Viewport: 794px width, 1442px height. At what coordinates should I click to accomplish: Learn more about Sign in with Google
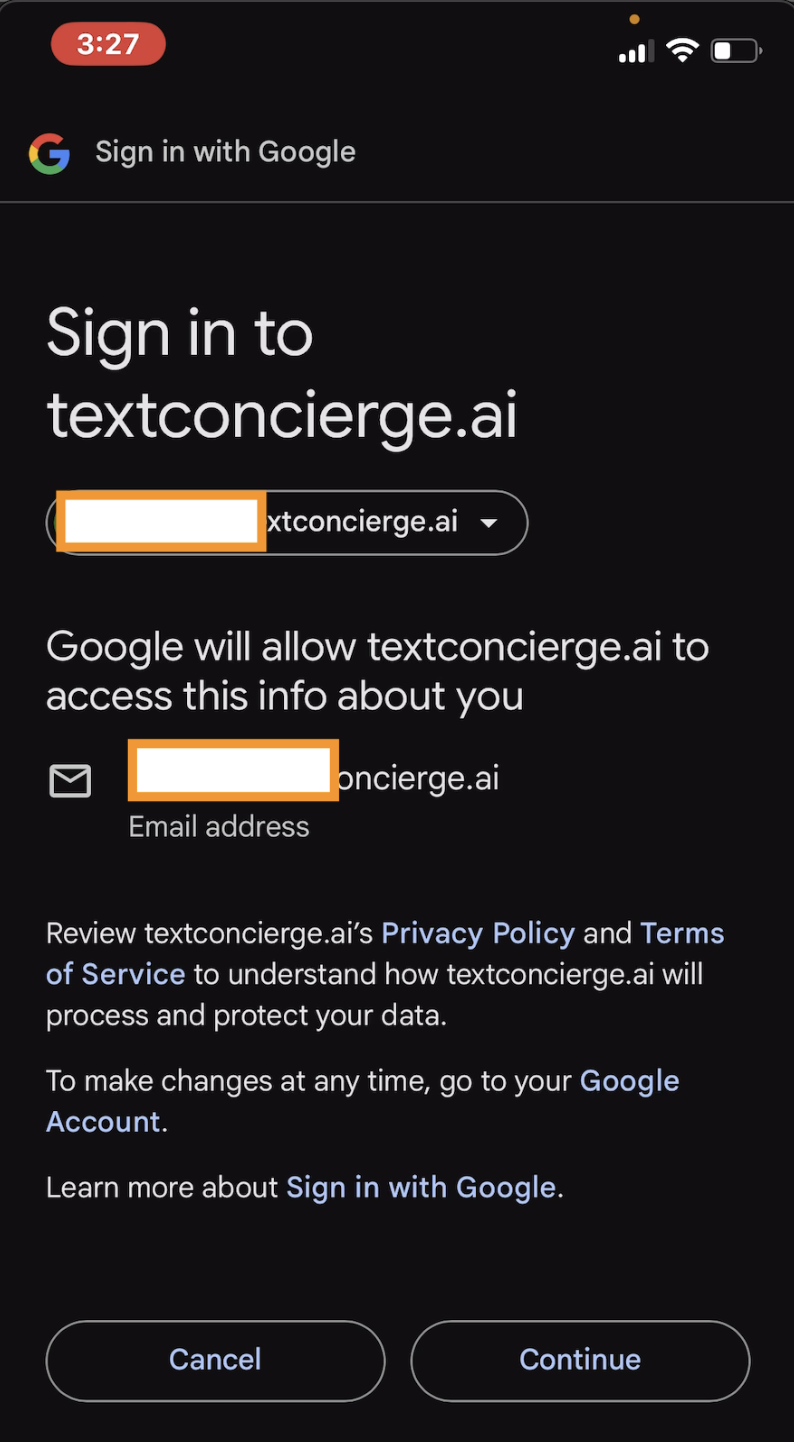420,1187
